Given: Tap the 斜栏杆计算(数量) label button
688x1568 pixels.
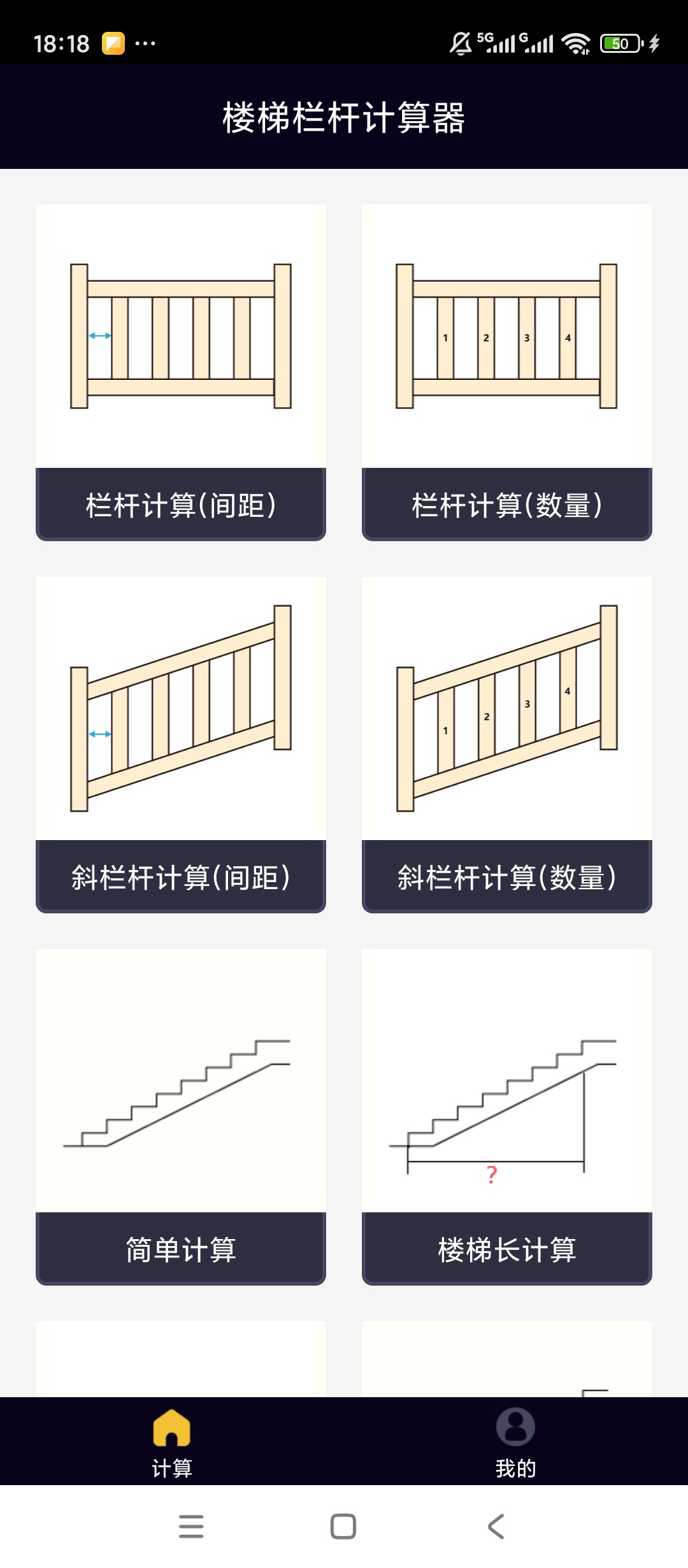Looking at the screenshot, I should (x=506, y=878).
